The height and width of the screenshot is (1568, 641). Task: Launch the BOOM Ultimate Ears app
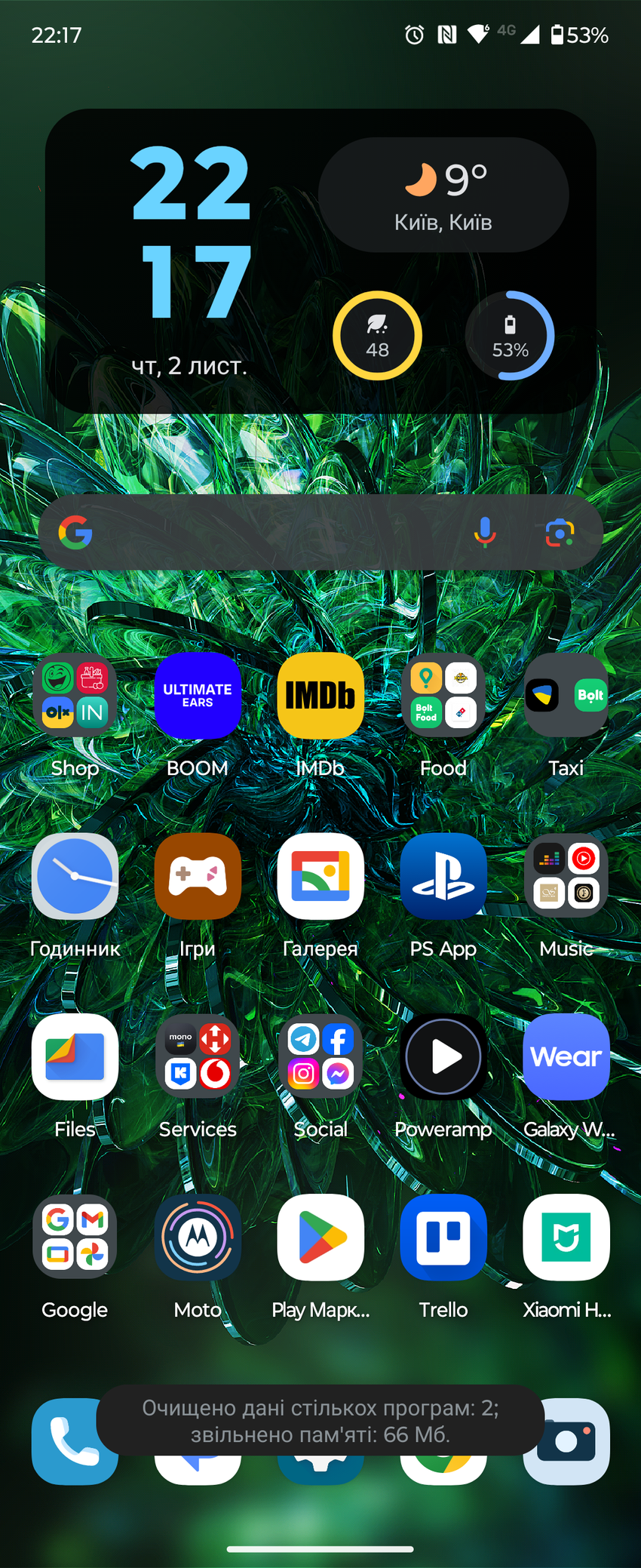click(198, 696)
